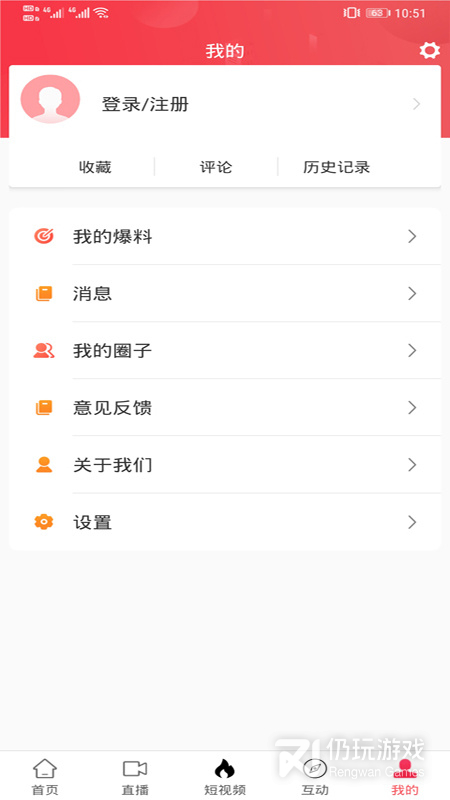Switch to the 短视频 tab
The width and height of the screenshot is (450, 800).
tap(225, 777)
